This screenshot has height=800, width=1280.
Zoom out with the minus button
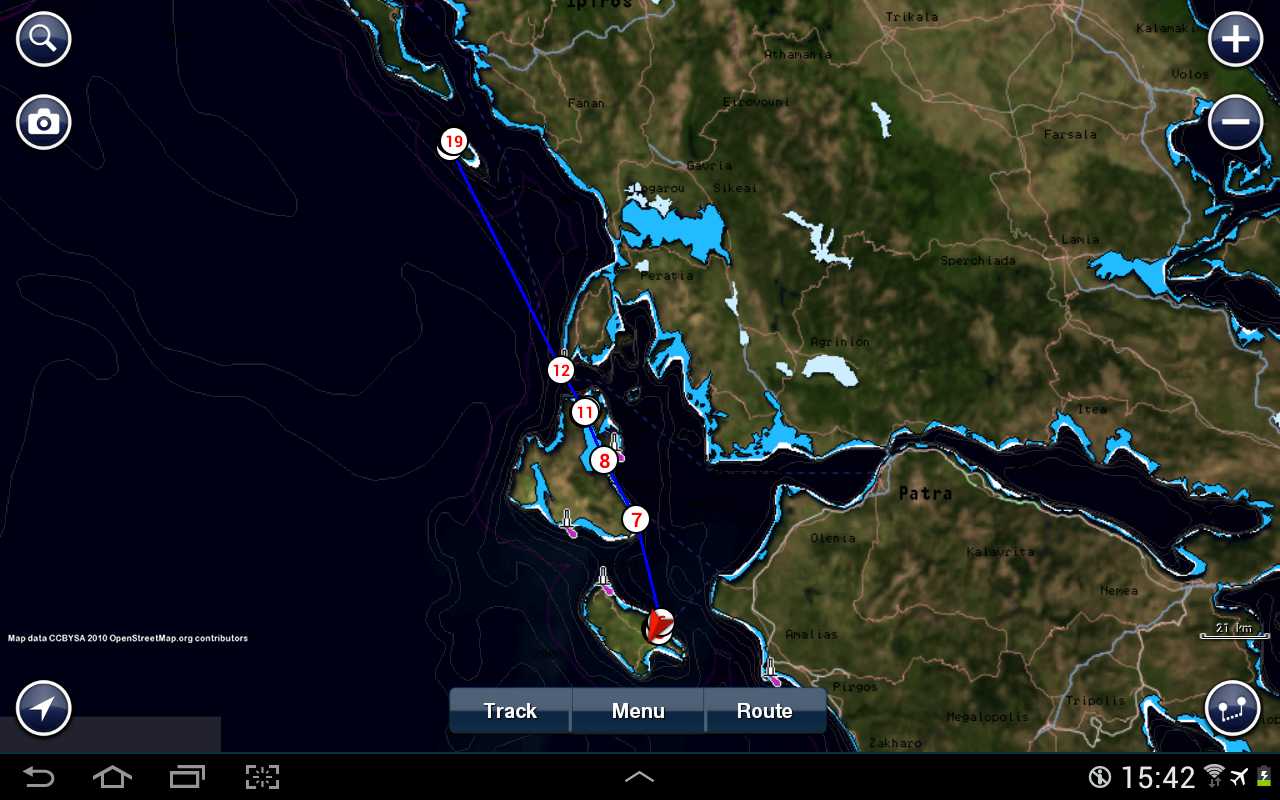tap(1235, 122)
